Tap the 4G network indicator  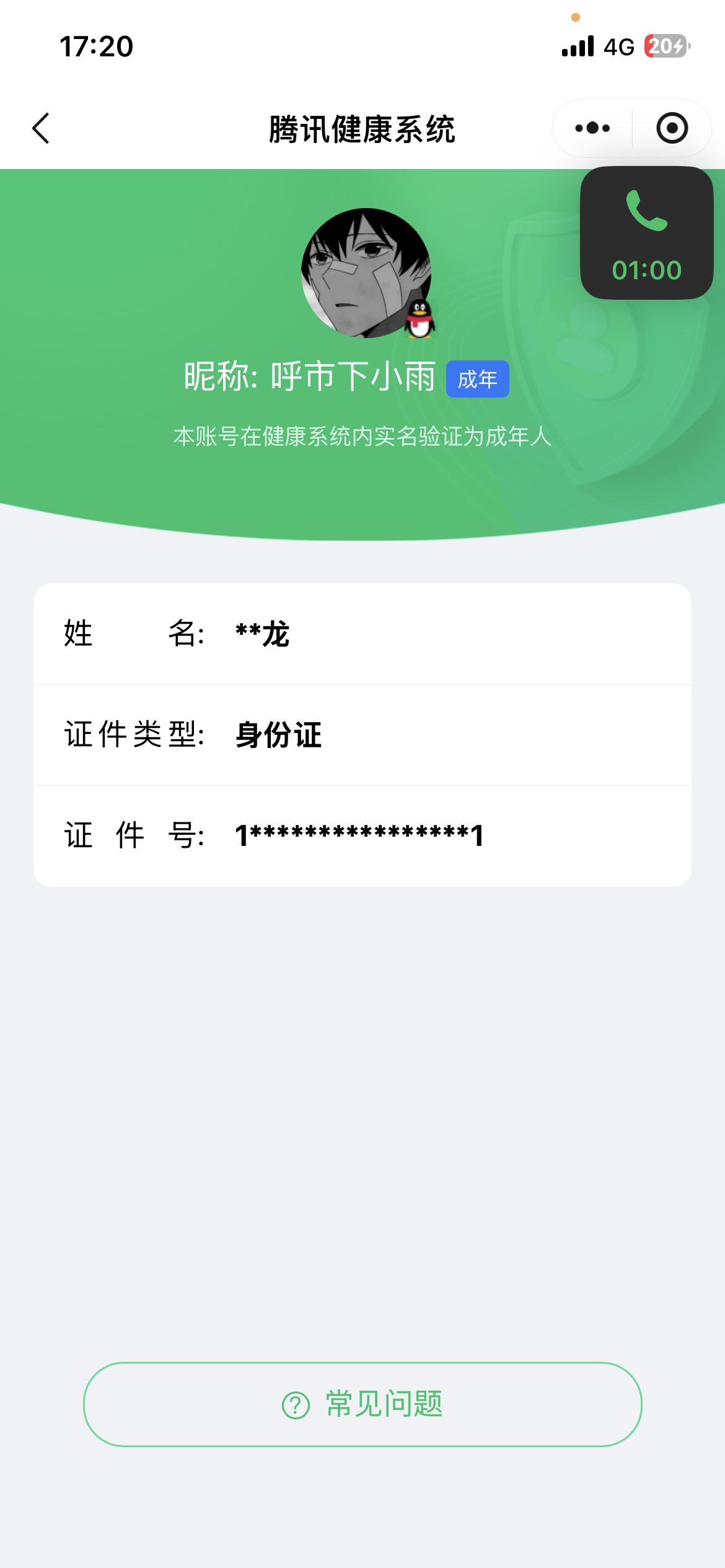pyautogui.click(x=618, y=46)
